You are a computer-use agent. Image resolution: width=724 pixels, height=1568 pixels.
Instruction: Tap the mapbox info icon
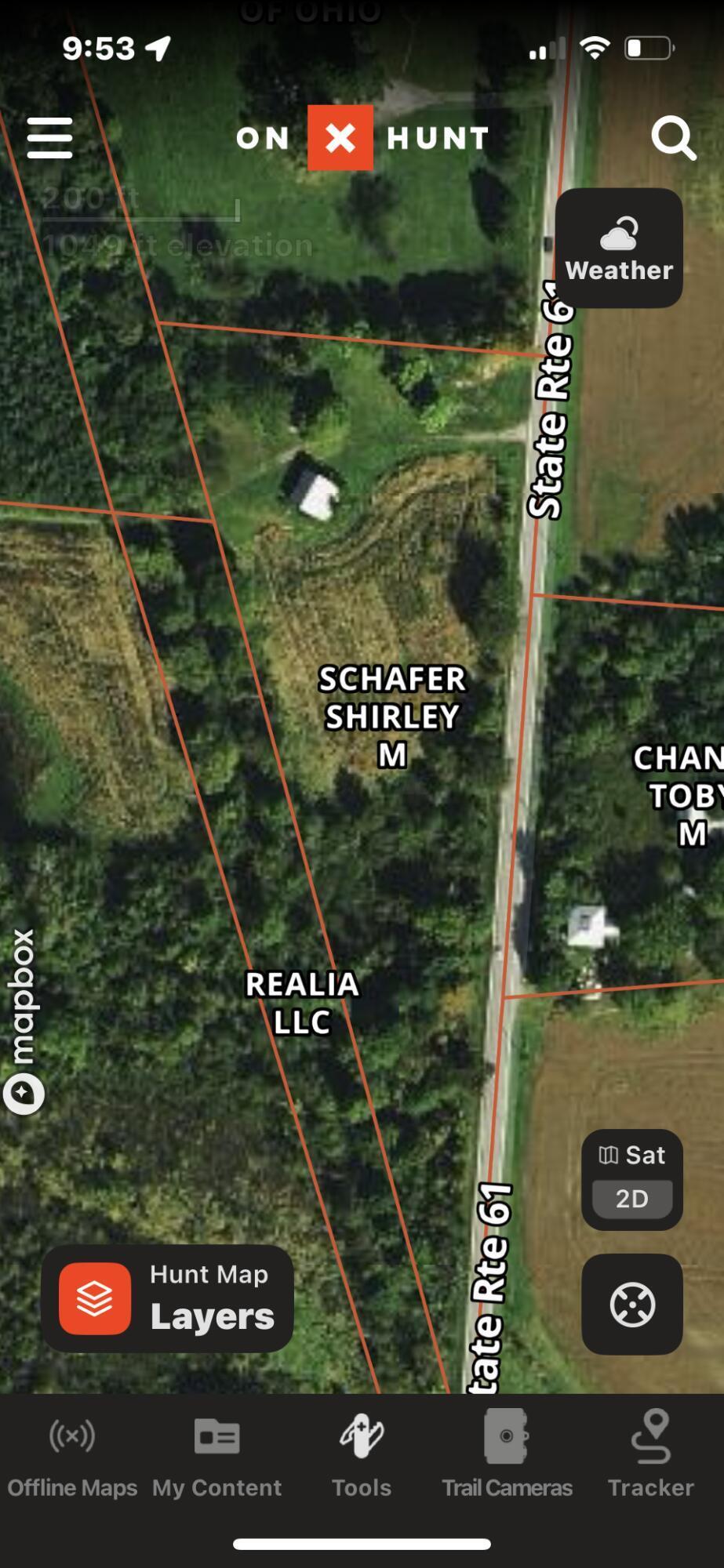[x=24, y=1094]
